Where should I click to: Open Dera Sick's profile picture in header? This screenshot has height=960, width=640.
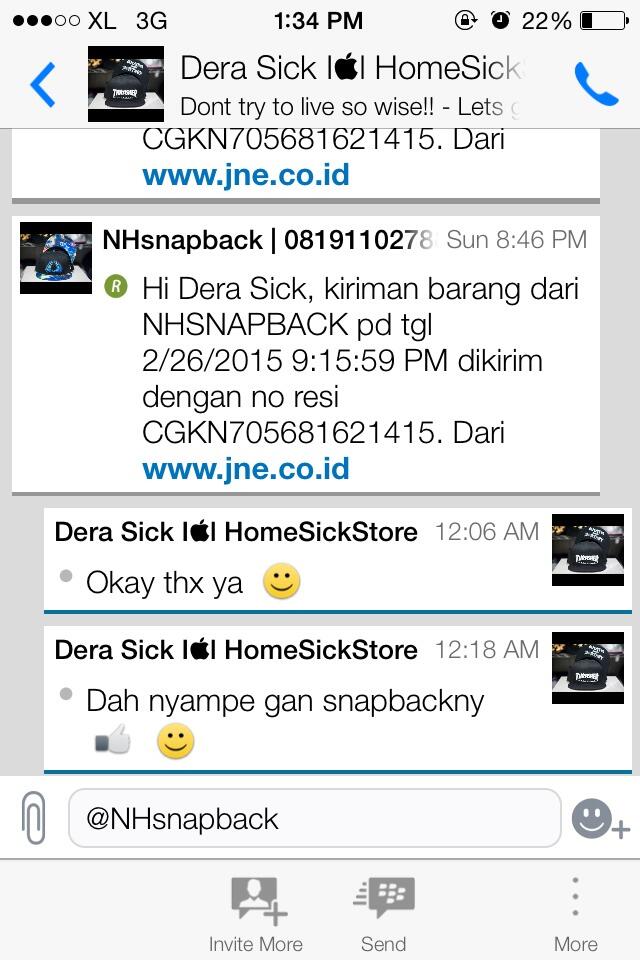click(125, 84)
